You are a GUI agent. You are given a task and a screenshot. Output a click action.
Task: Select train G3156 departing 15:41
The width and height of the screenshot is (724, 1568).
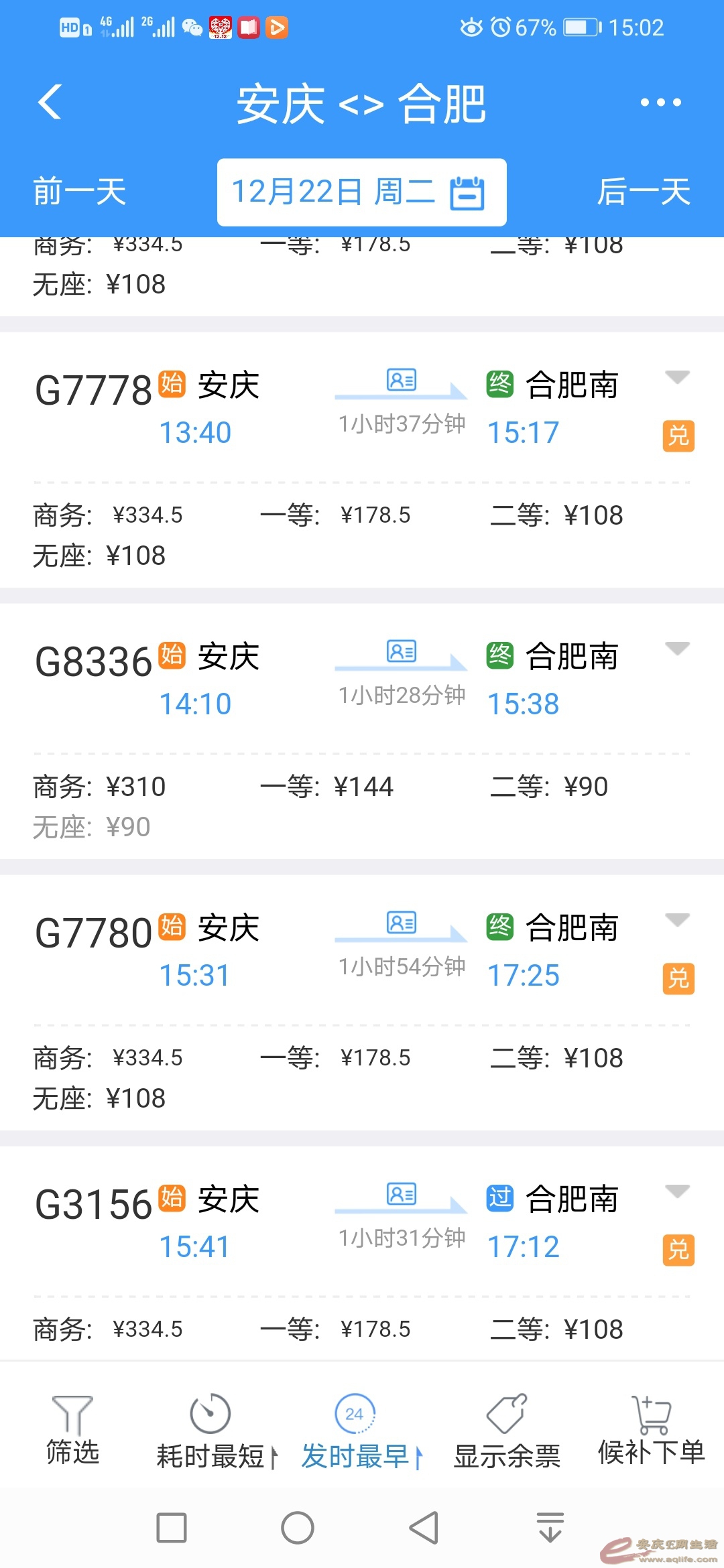pos(94,1205)
